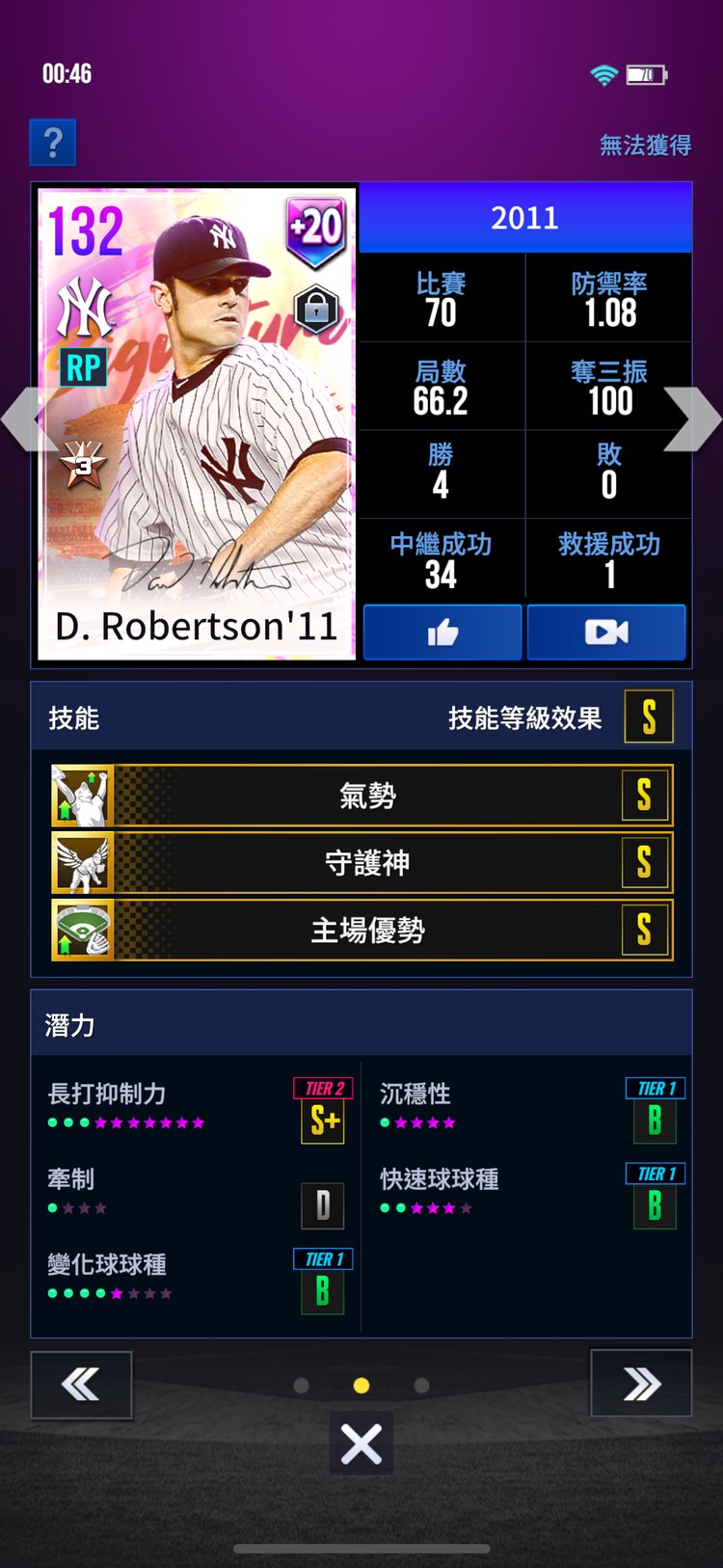Screen dimensions: 723x1568
Task: Tap the D. Robertson'11 player card
Action: [197, 424]
